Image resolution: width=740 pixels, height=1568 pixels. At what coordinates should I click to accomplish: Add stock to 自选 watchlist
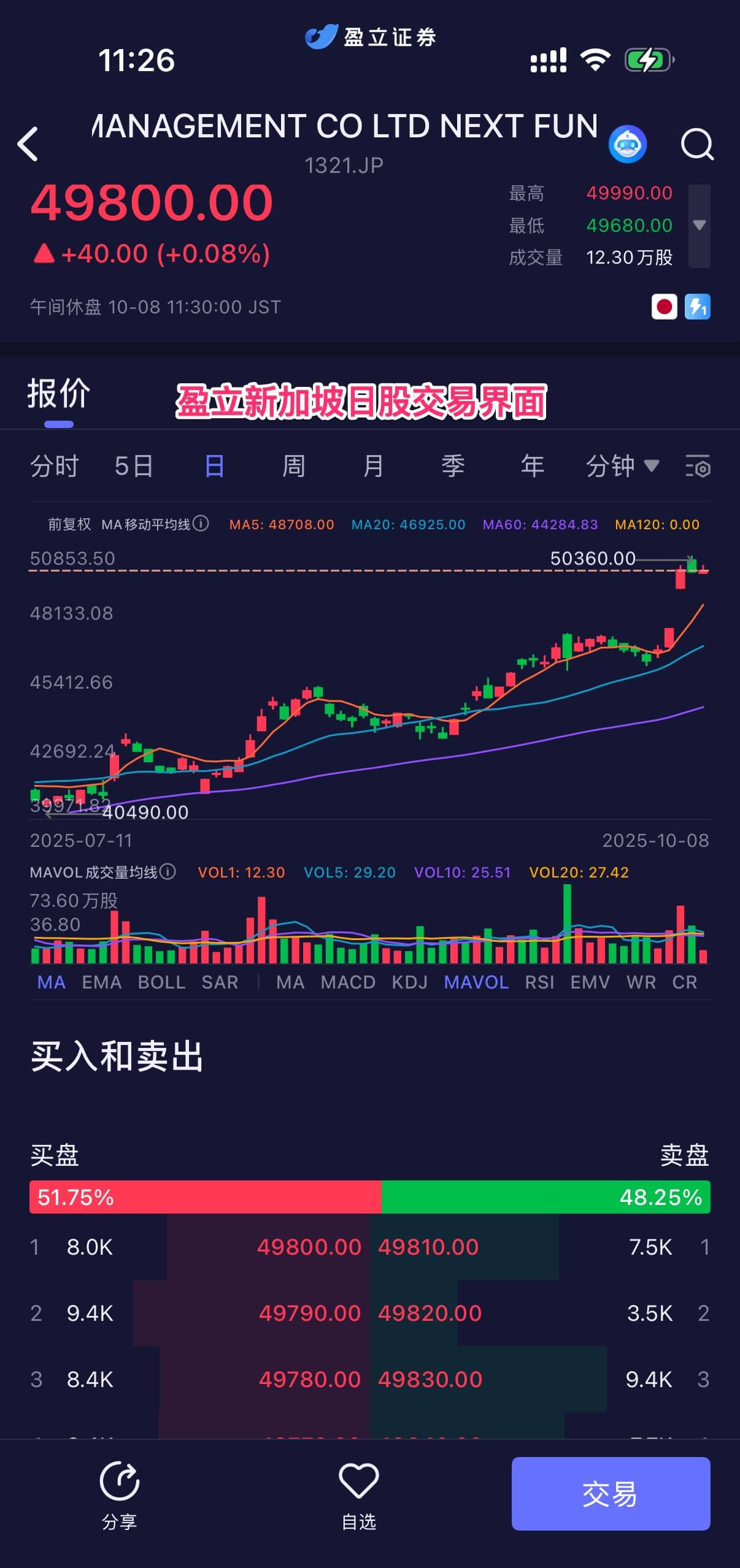pyautogui.click(x=358, y=1494)
